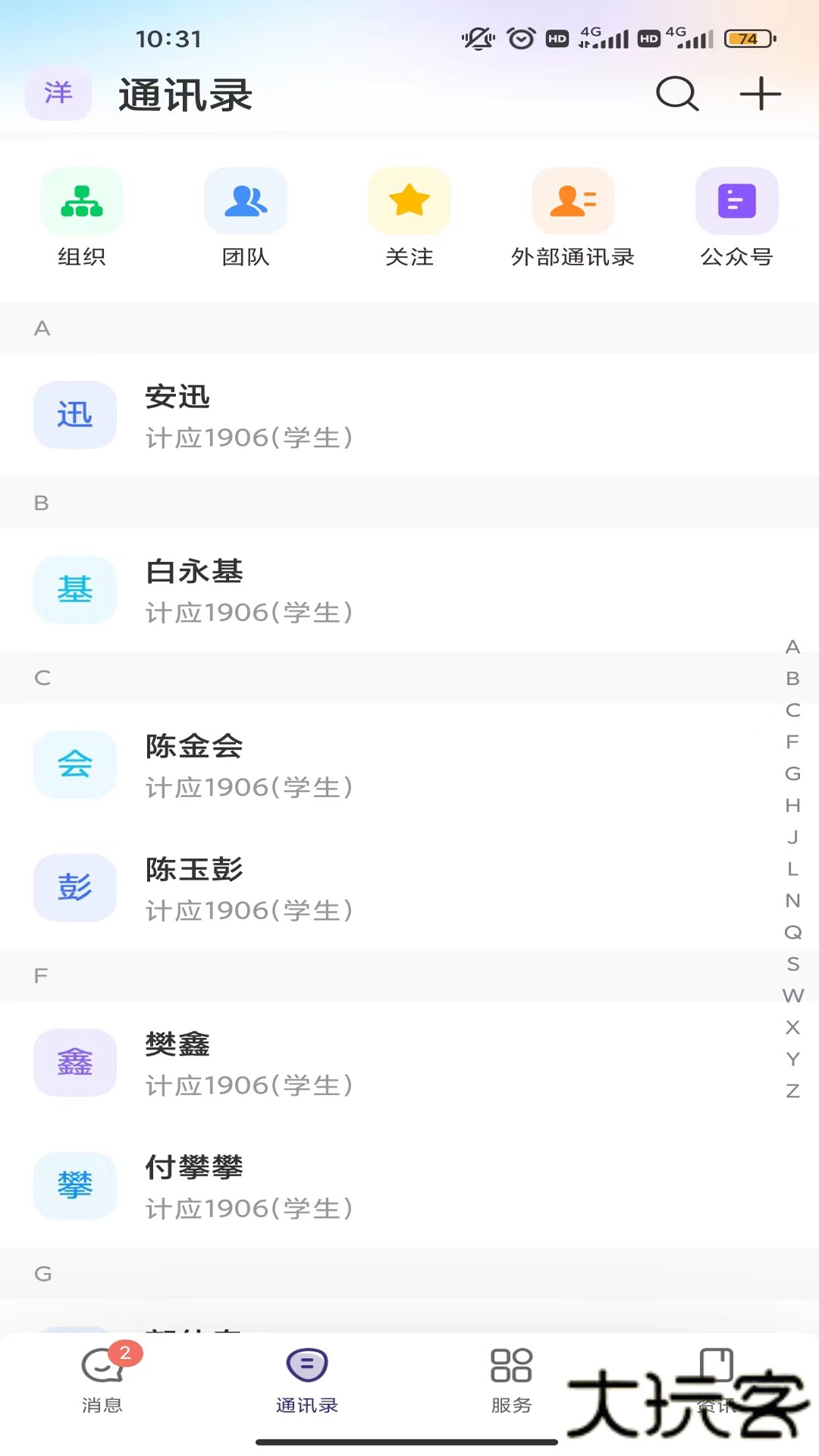This screenshot has height=1456, width=819.
Task: Select the 通讯录 tab at bottom
Action: click(307, 1380)
